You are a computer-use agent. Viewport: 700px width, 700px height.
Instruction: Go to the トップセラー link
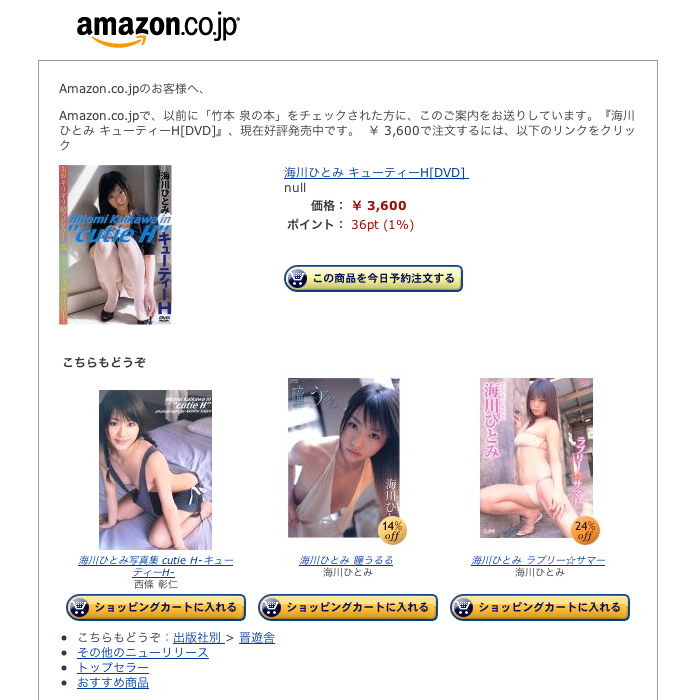113,668
